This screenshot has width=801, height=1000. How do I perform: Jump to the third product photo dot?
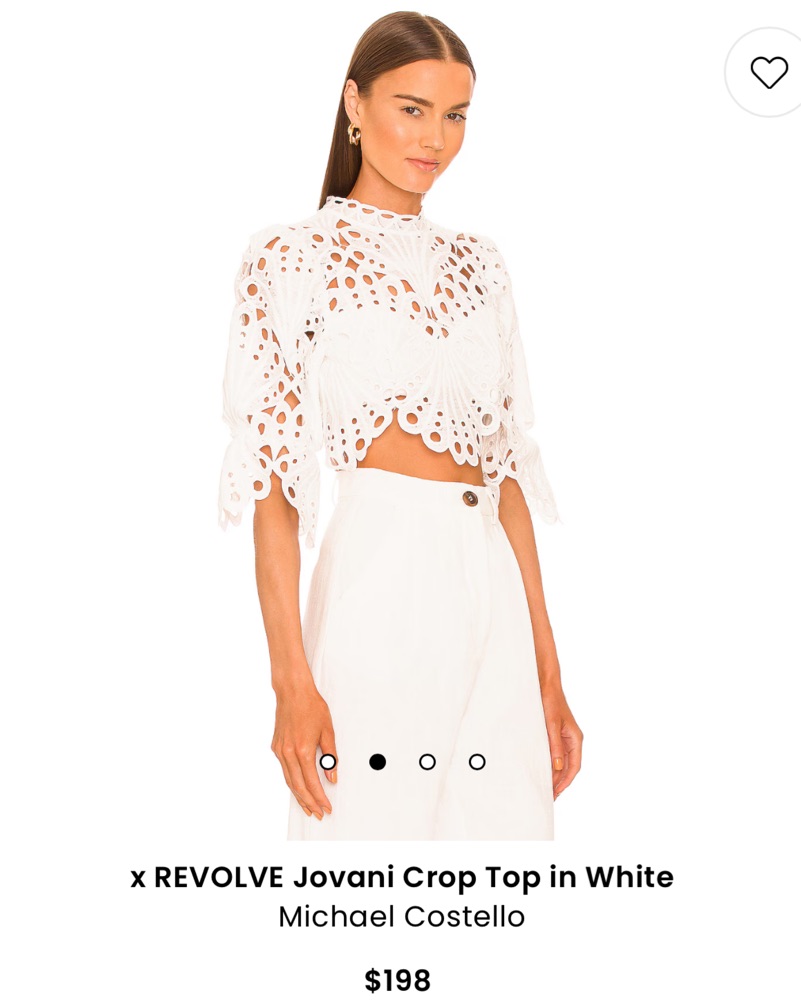coord(427,762)
